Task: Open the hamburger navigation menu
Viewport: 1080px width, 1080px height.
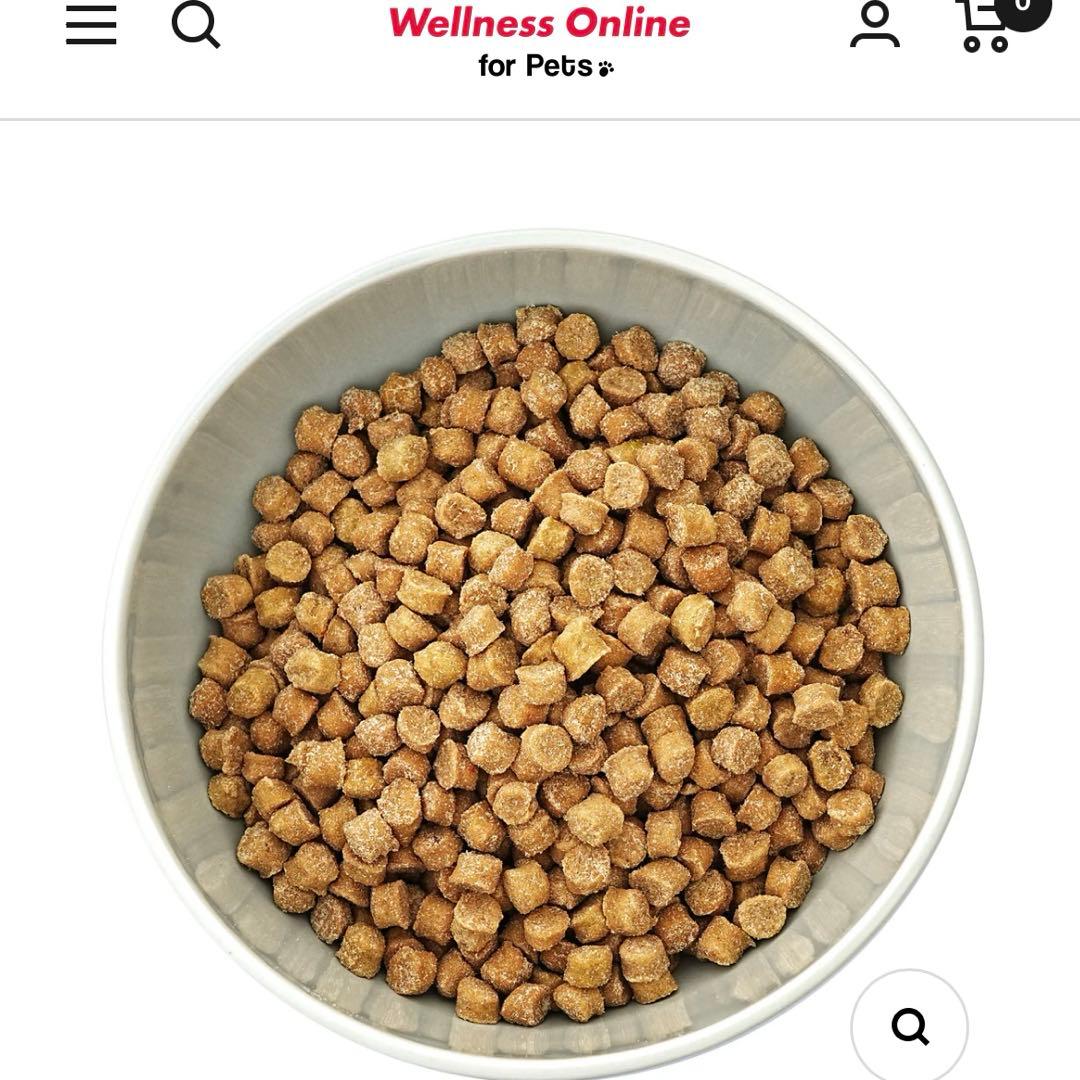Action: 91,25
